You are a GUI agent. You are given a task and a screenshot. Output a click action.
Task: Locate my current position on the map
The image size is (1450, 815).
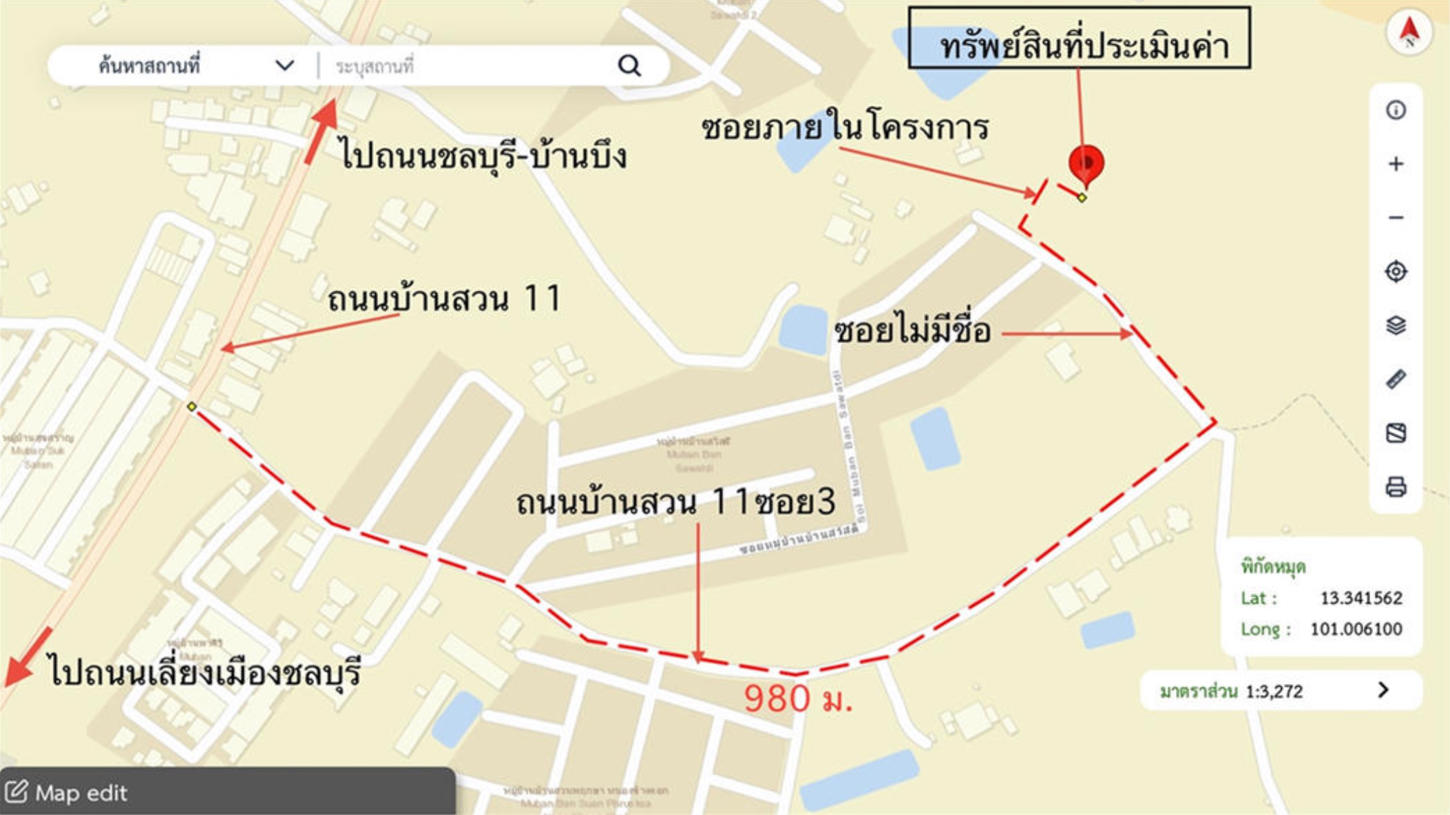click(x=1396, y=272)
